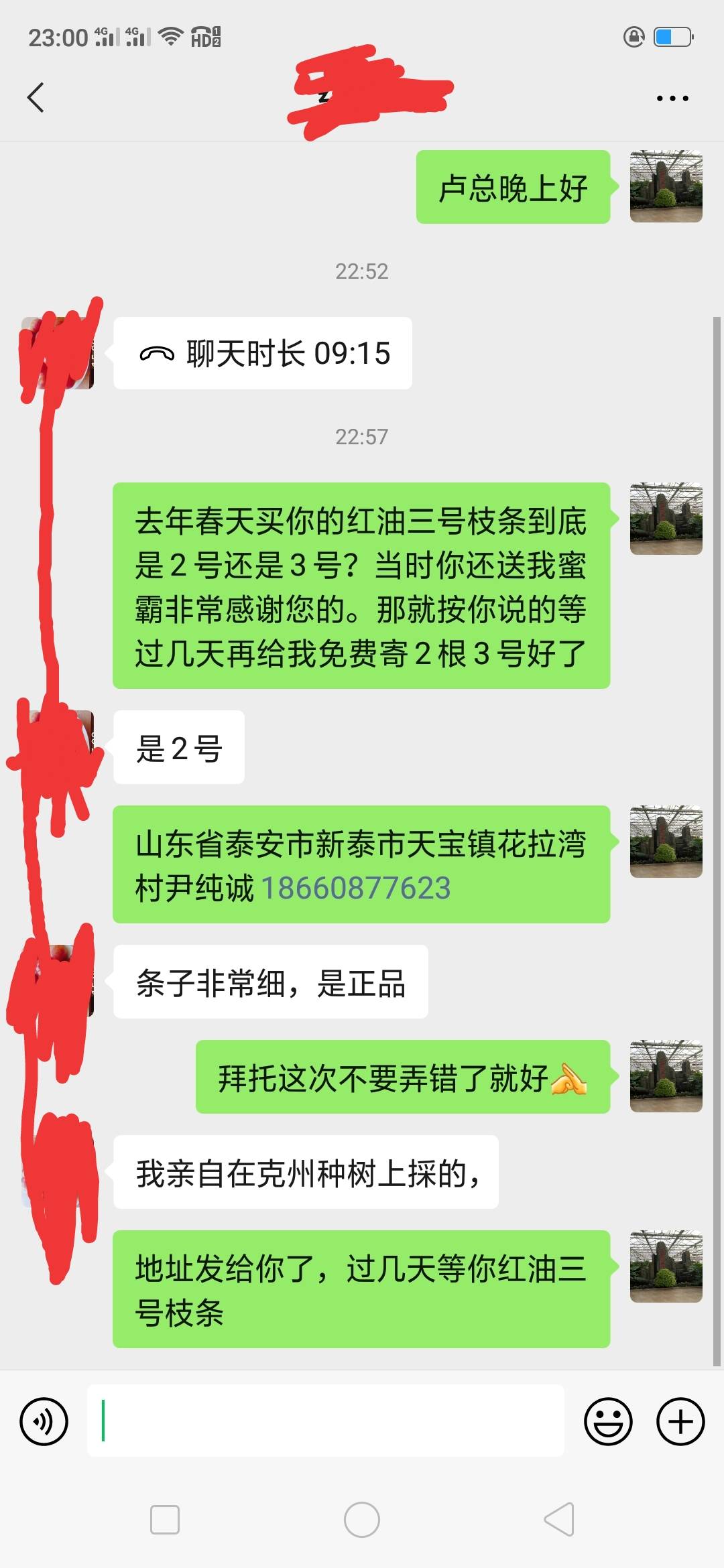The height and width of the screenshot is (1568, 724).
Task: Open the plus attachment menu
Action: (x=680, y=1421)
